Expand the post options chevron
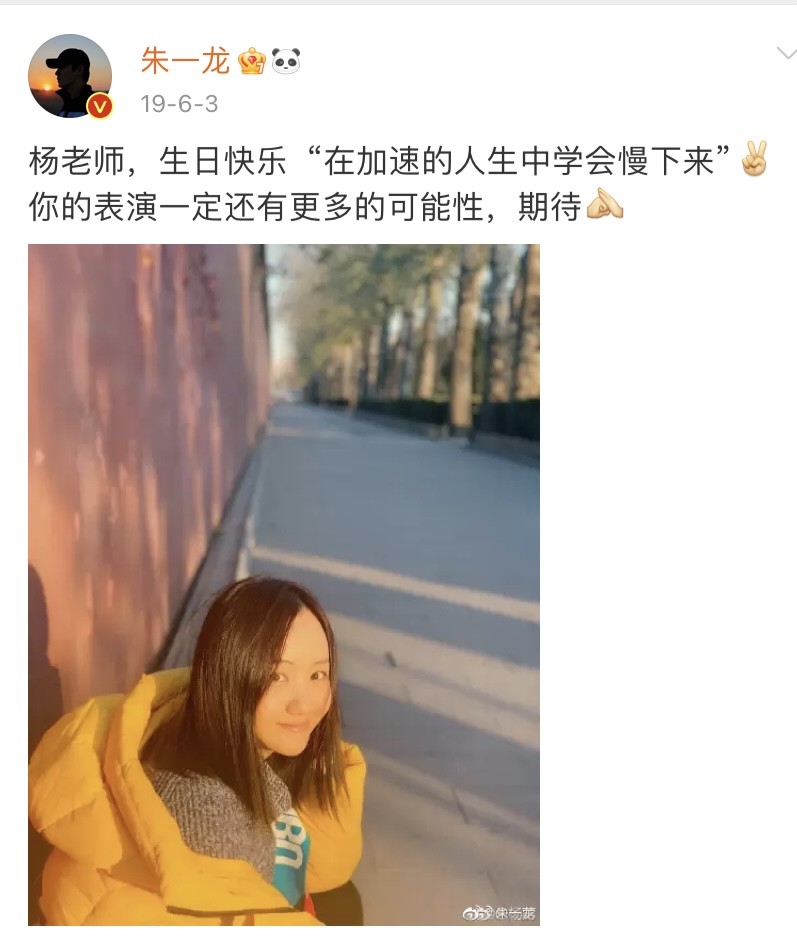Image resolution: width=797 pixels, height=948 pixels. point(785,54)
